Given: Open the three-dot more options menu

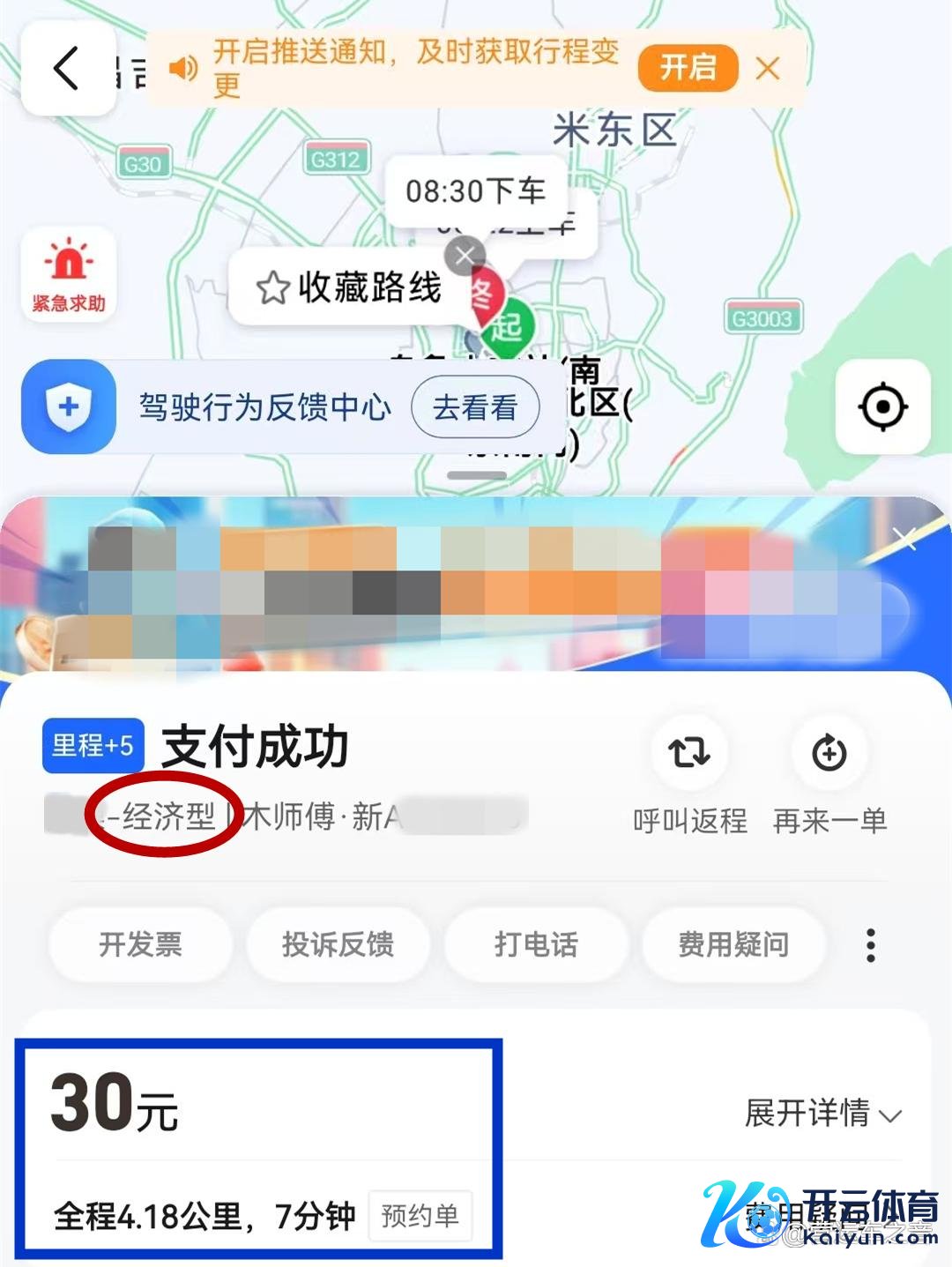Looking at the screenshot, I should 870,944.
